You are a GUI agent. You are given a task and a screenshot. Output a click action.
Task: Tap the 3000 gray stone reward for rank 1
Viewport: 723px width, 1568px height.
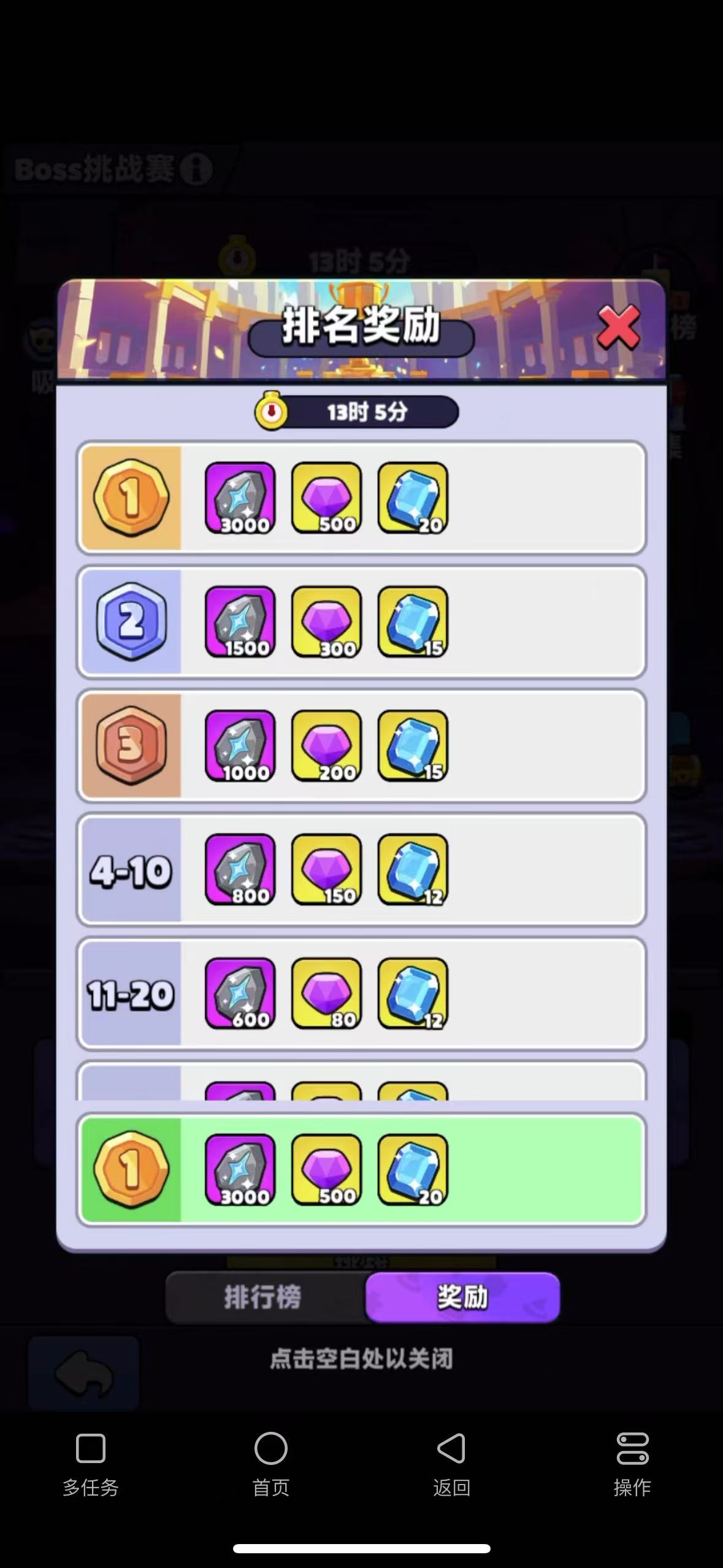240,498
